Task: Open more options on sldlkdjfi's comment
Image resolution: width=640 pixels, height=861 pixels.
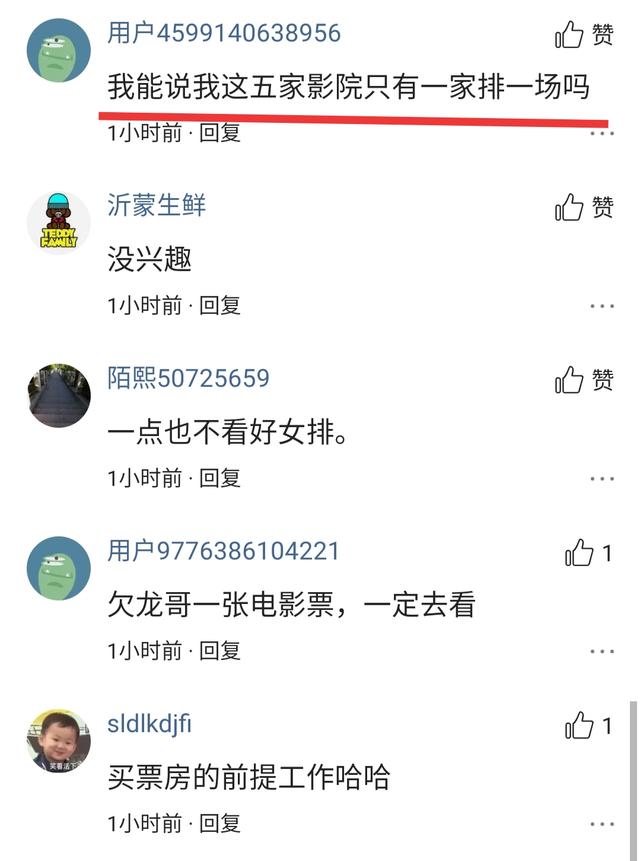Action: click(x=601, y=824)
